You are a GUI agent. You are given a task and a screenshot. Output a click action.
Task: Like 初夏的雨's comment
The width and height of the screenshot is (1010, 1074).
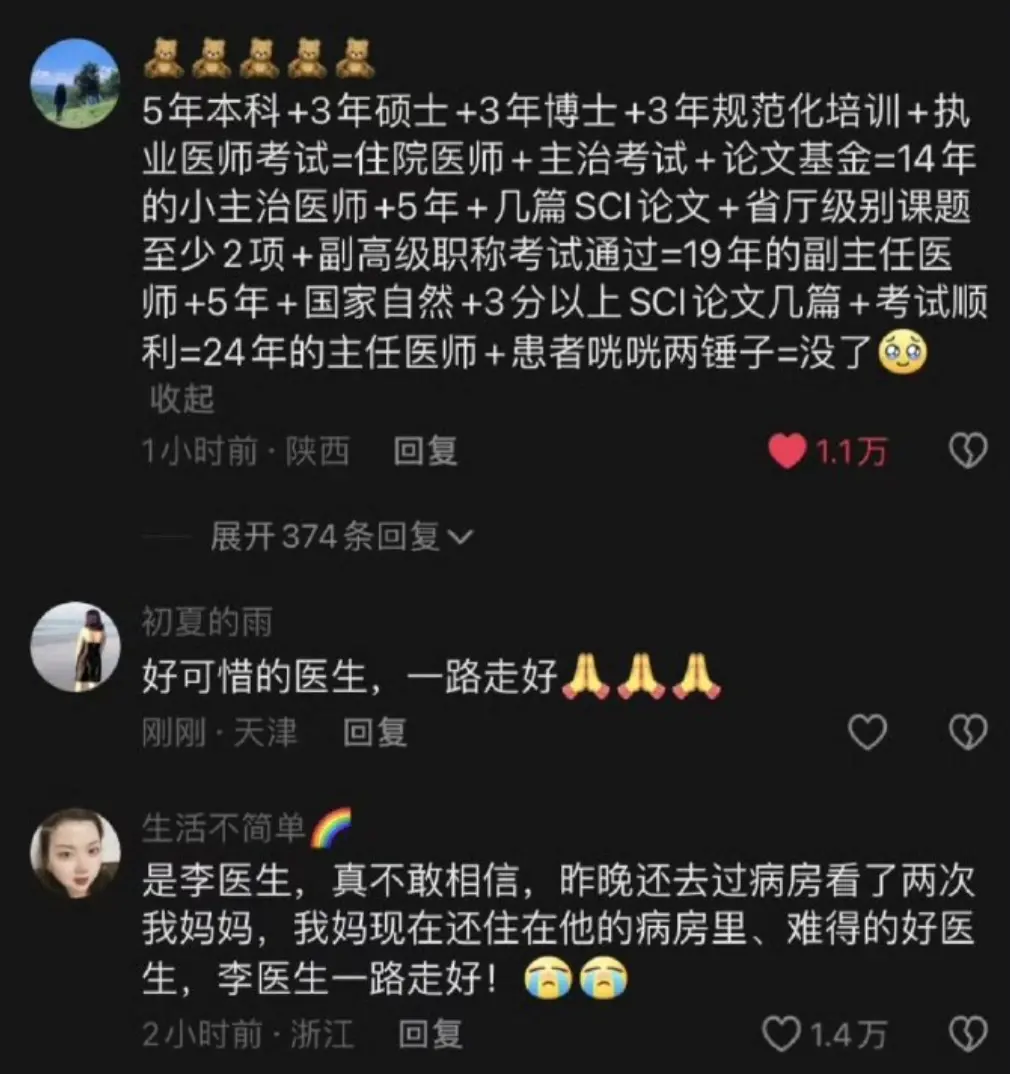[867, 733]
